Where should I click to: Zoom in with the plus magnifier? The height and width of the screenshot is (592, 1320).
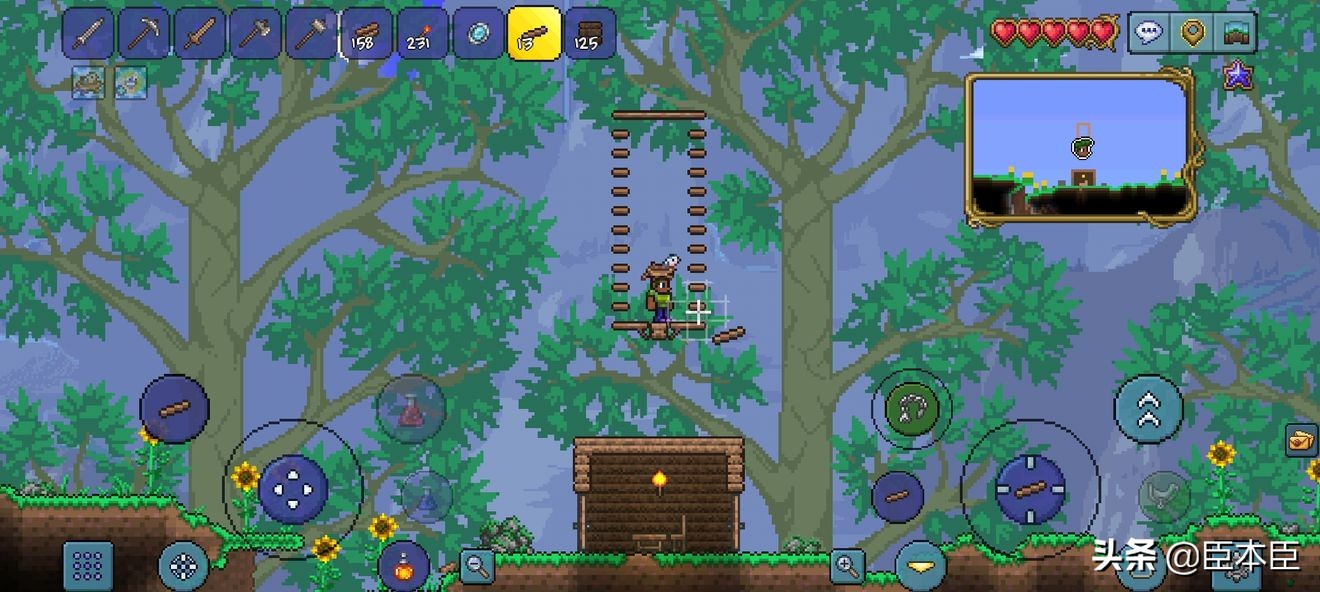(x=847, y=566)
